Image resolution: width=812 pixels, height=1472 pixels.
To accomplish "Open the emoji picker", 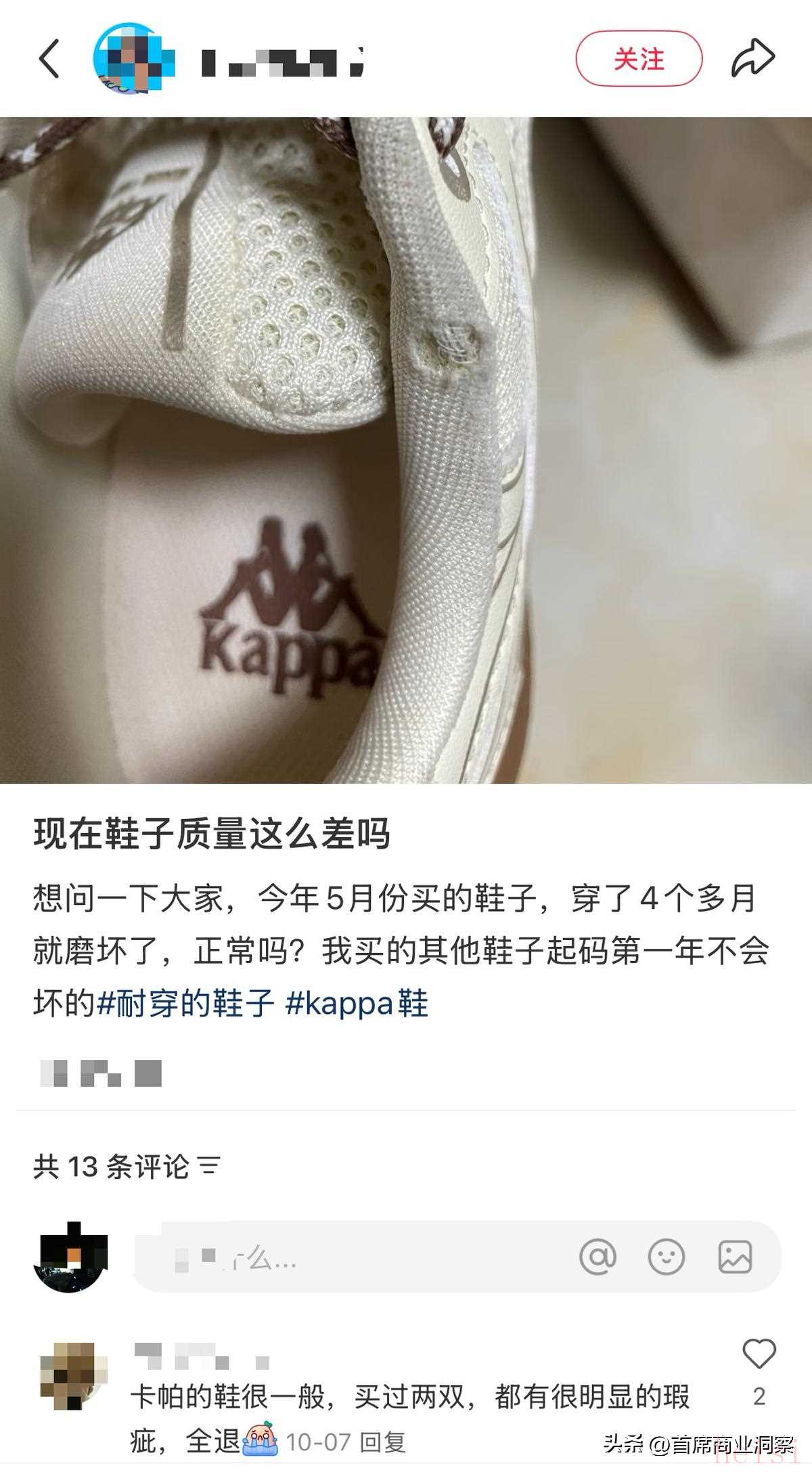I will point(667,1257).
